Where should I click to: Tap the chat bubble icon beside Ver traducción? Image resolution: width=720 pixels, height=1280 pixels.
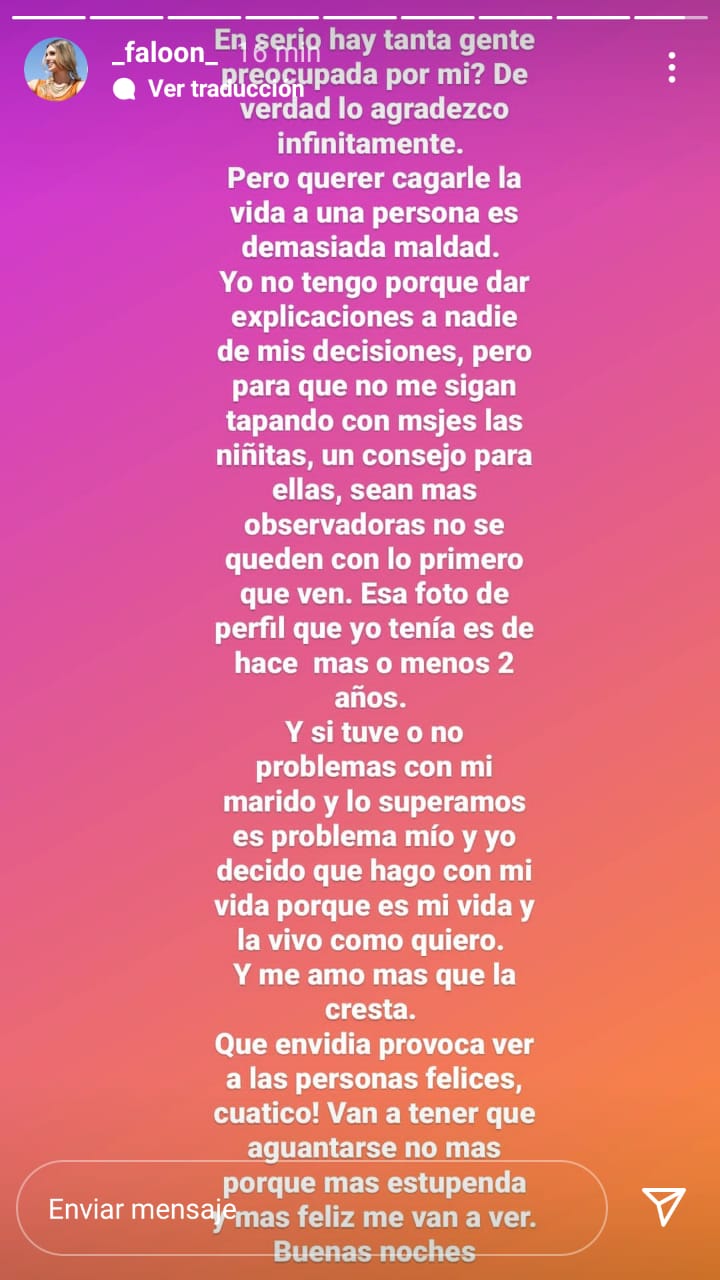tap(122, 89)
